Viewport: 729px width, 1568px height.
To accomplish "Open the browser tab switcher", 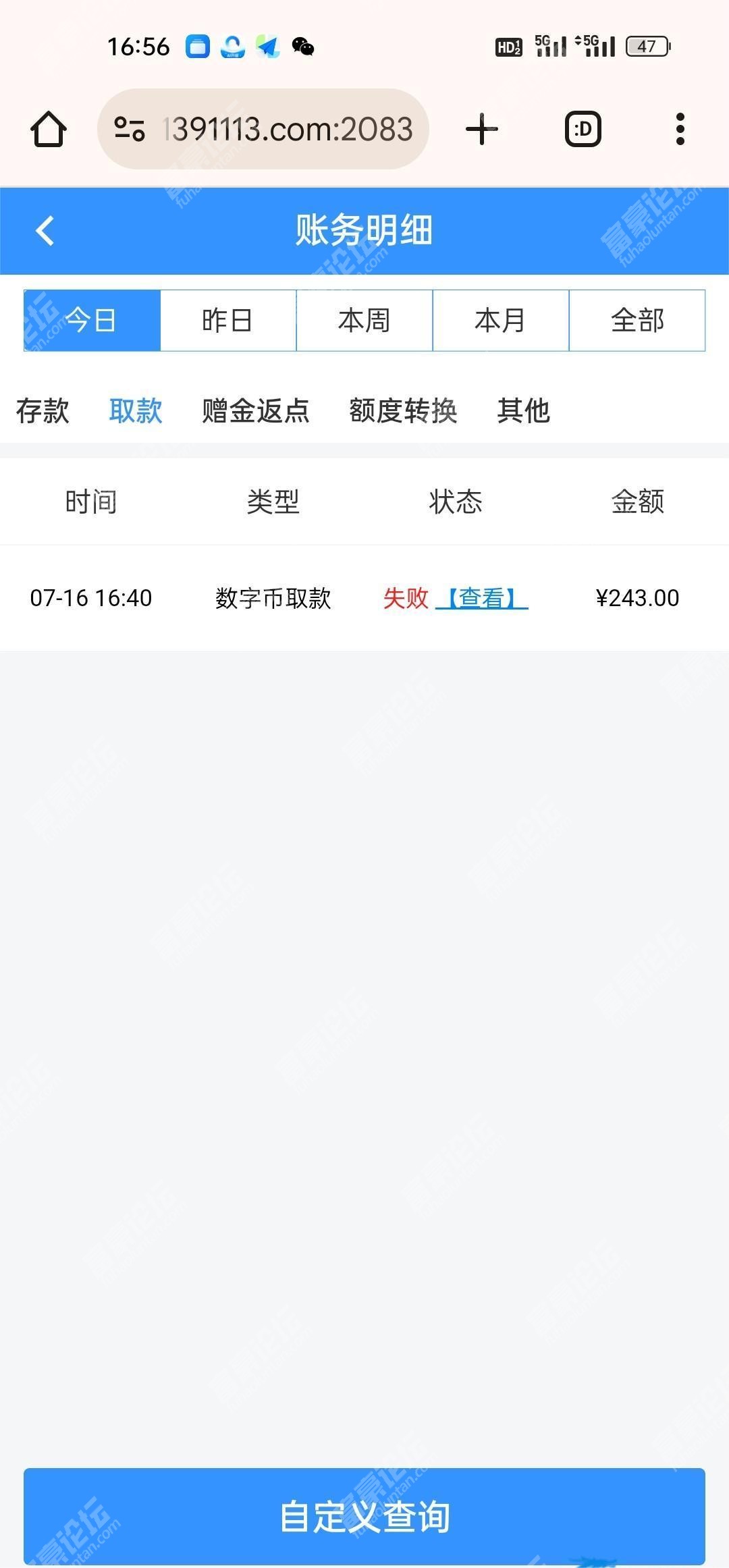I will [x=583, y=129].
